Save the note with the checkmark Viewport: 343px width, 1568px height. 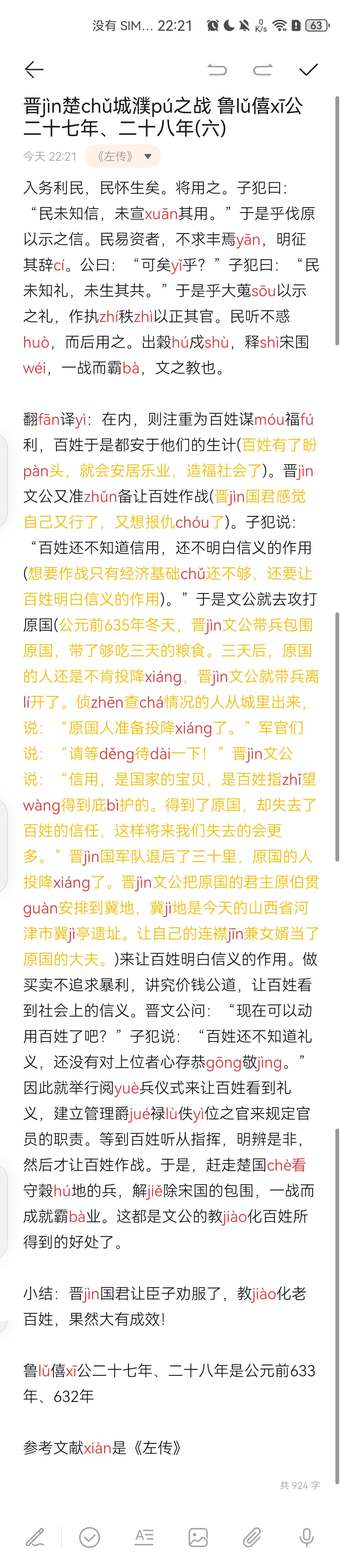pyautogui.click(x=309, y=70)
